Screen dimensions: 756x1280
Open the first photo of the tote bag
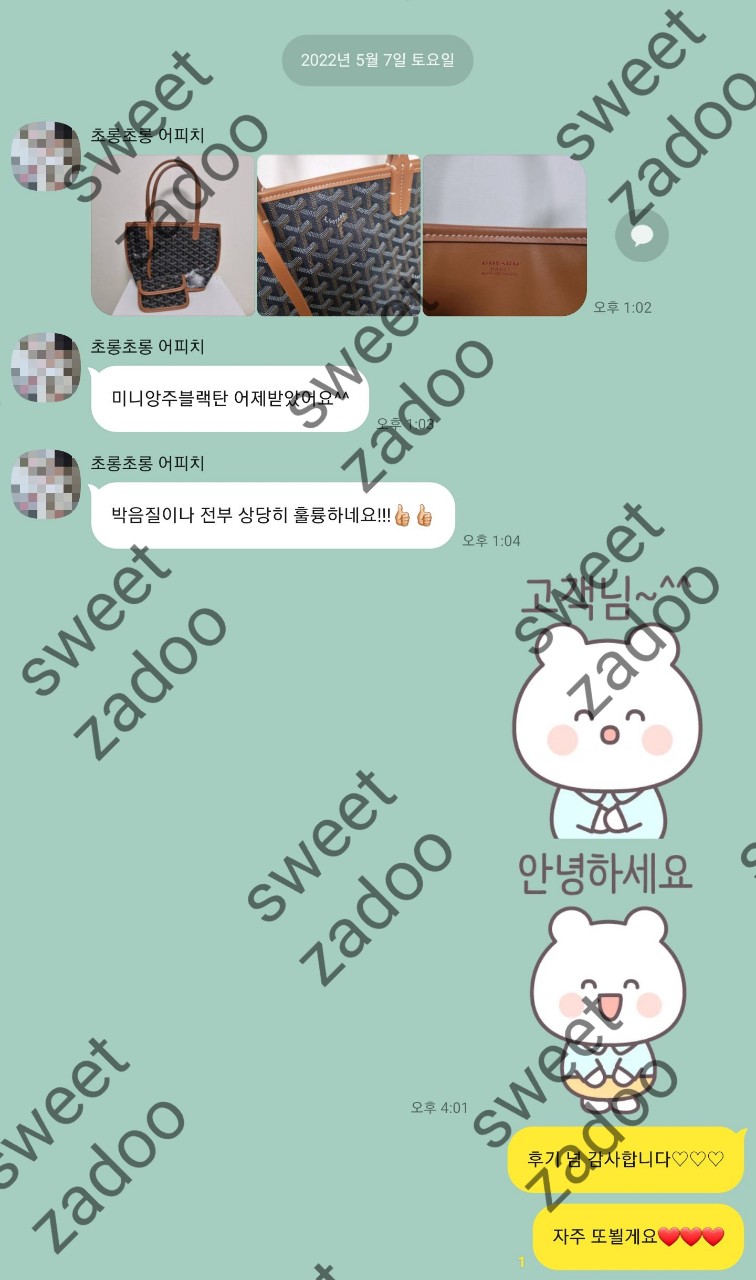(173, 236)
